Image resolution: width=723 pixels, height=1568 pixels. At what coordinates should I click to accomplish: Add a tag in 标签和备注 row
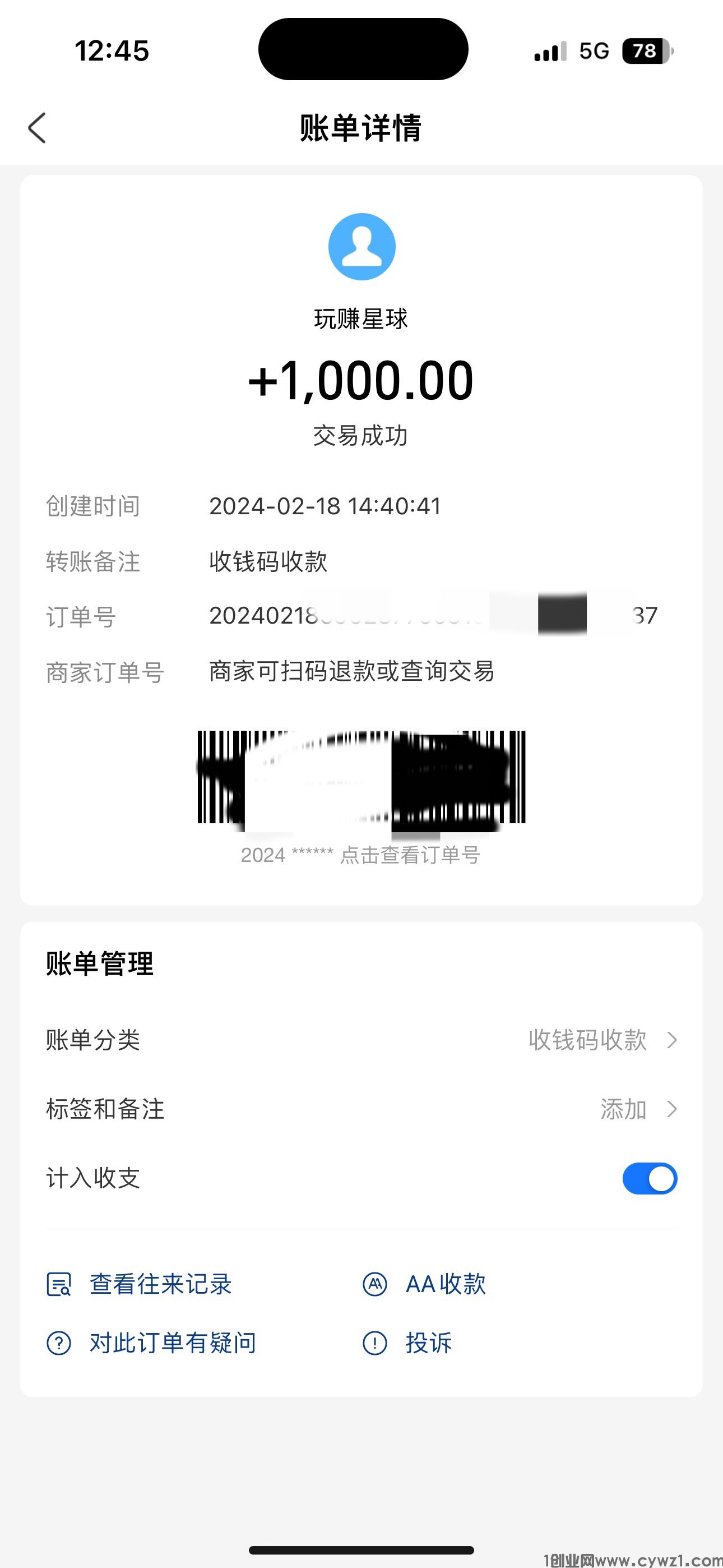[638, 1110]
